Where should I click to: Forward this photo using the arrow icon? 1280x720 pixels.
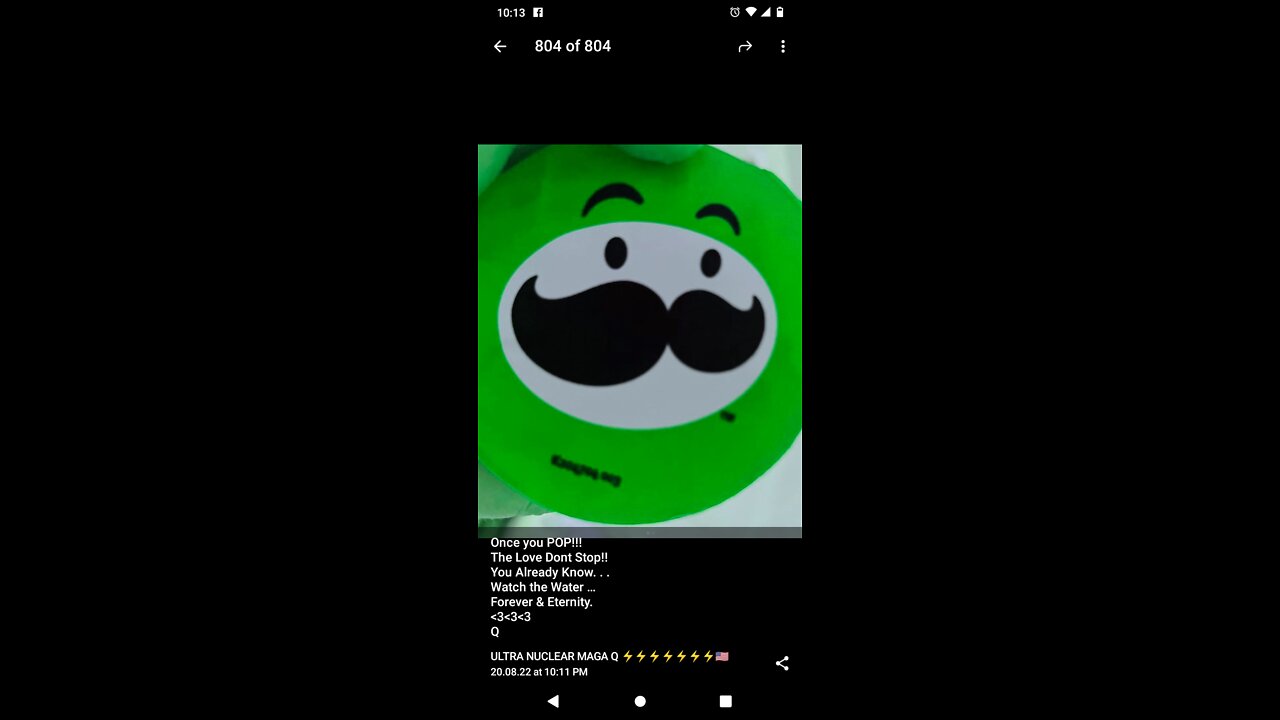coord(745,46)
